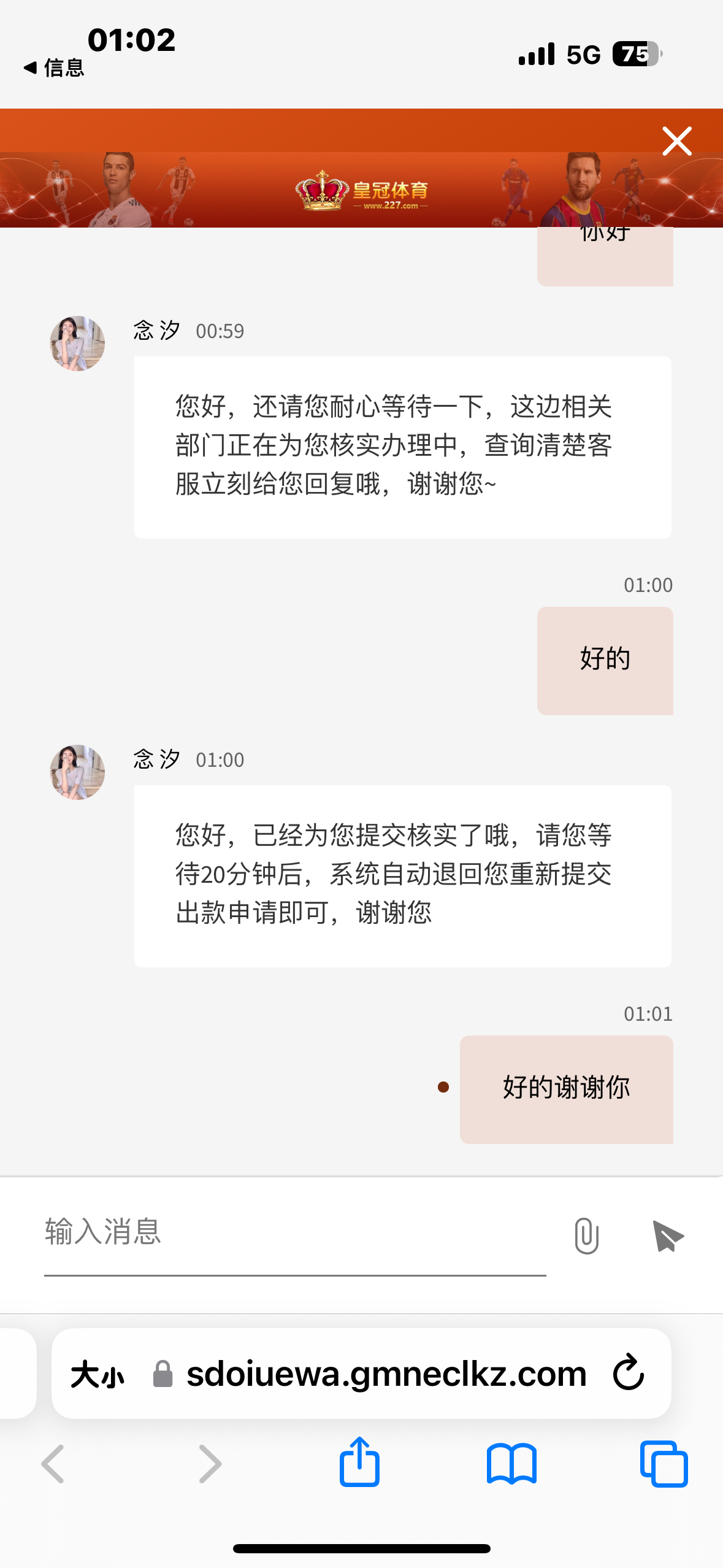Return to 信息 app via back link
Screen dimensions: 723x1568
(x=54, y=67)
